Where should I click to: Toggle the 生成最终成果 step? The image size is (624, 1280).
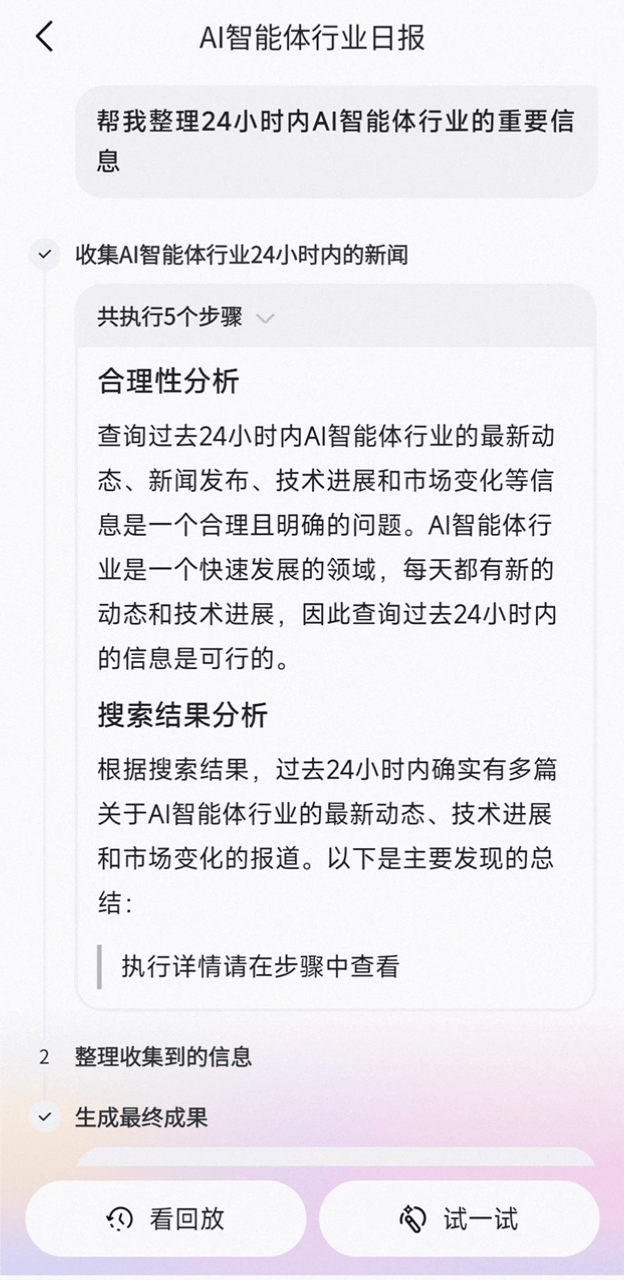[44, 1117]
